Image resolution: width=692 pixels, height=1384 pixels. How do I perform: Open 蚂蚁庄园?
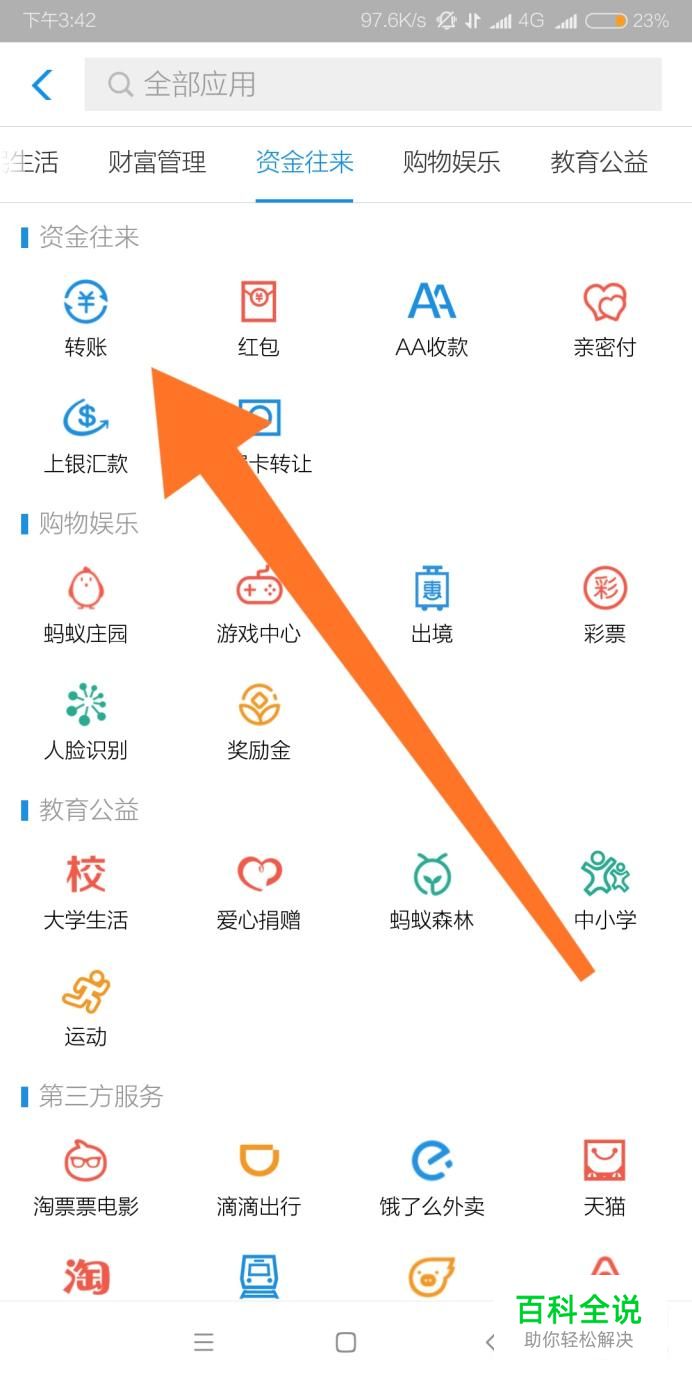click(x=86, y=604)
